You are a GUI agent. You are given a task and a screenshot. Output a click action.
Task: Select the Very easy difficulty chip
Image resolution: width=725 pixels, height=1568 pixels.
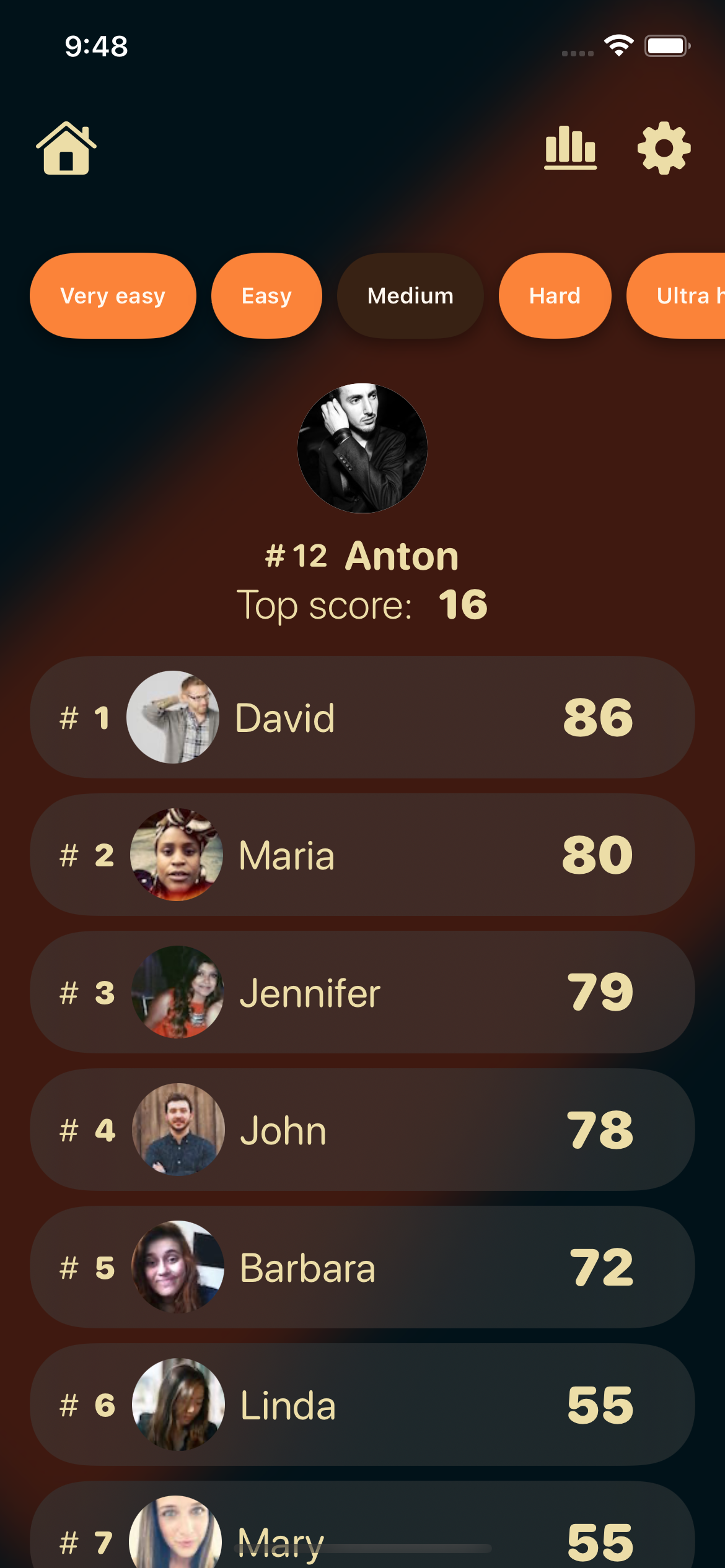(x=113, y=296)
